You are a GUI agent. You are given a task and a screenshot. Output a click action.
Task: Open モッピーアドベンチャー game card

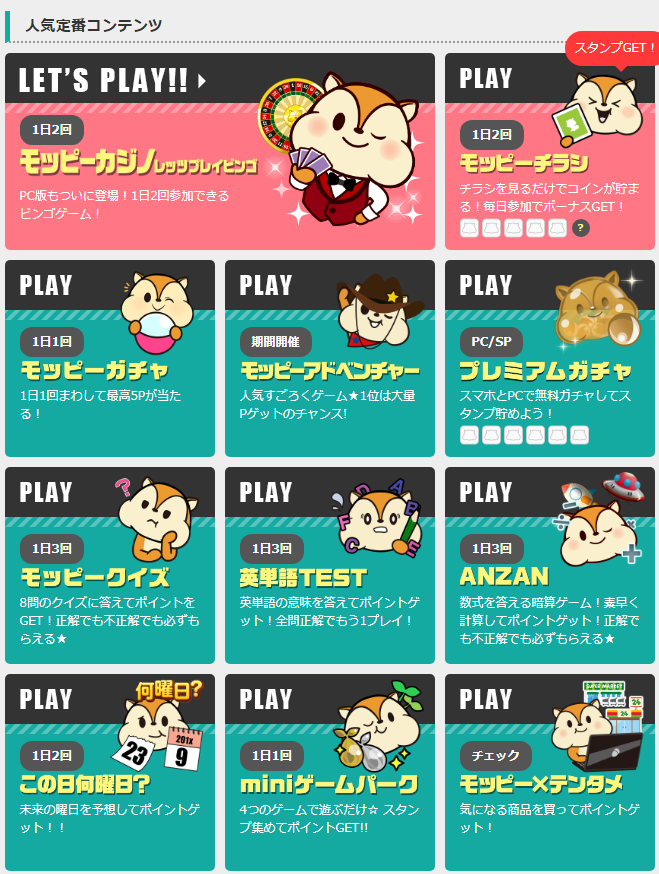pos(329,358)
